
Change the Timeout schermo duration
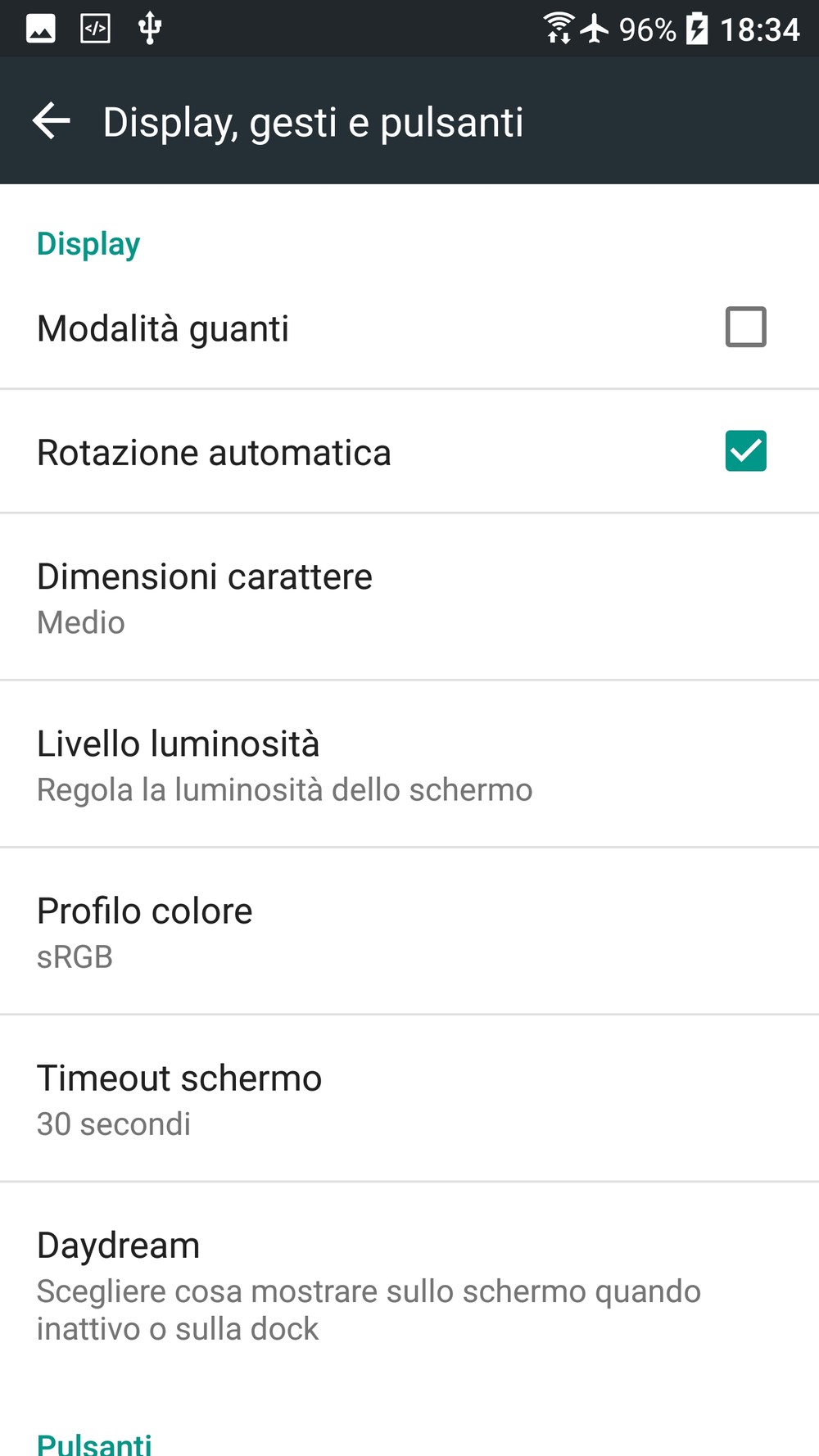click(409, 1098)
